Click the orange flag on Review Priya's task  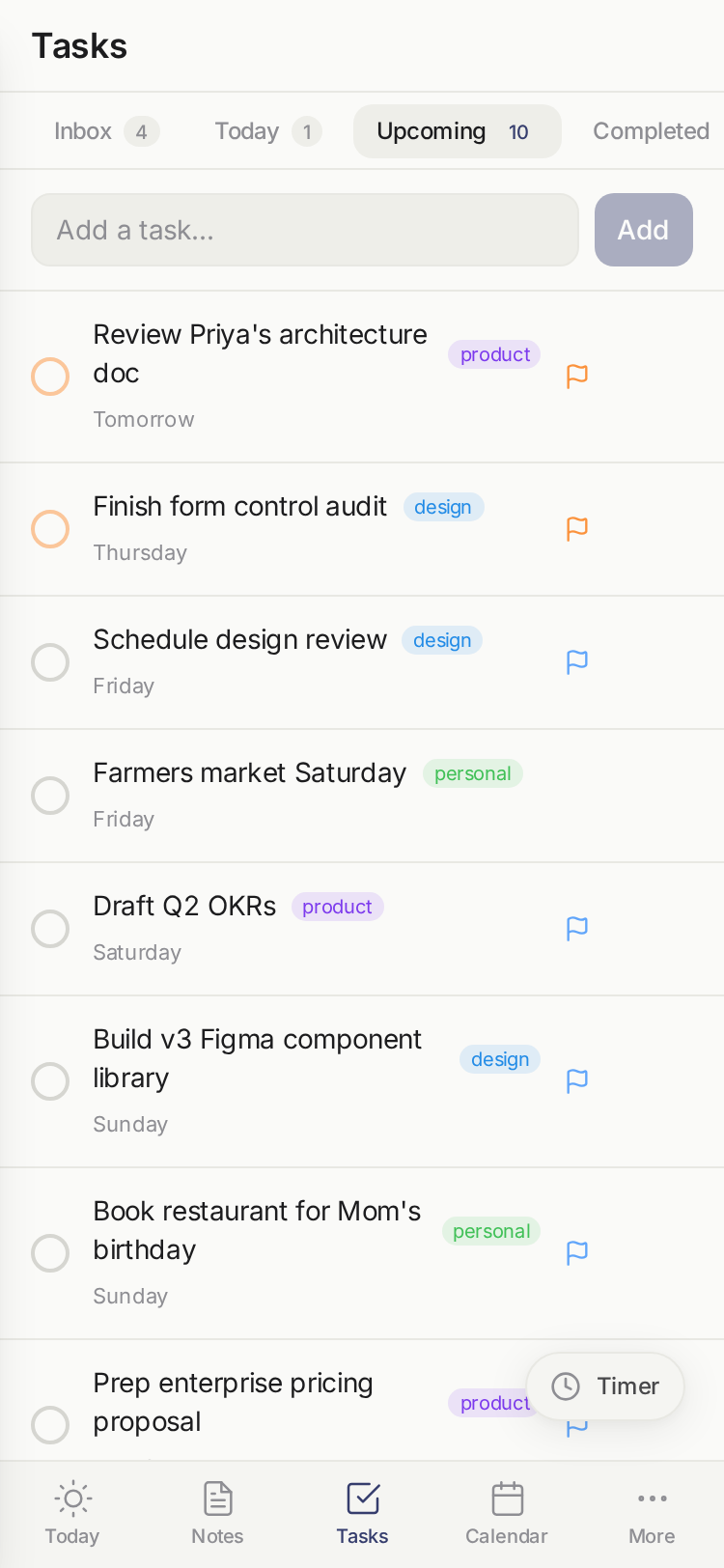tap(577, 377)
